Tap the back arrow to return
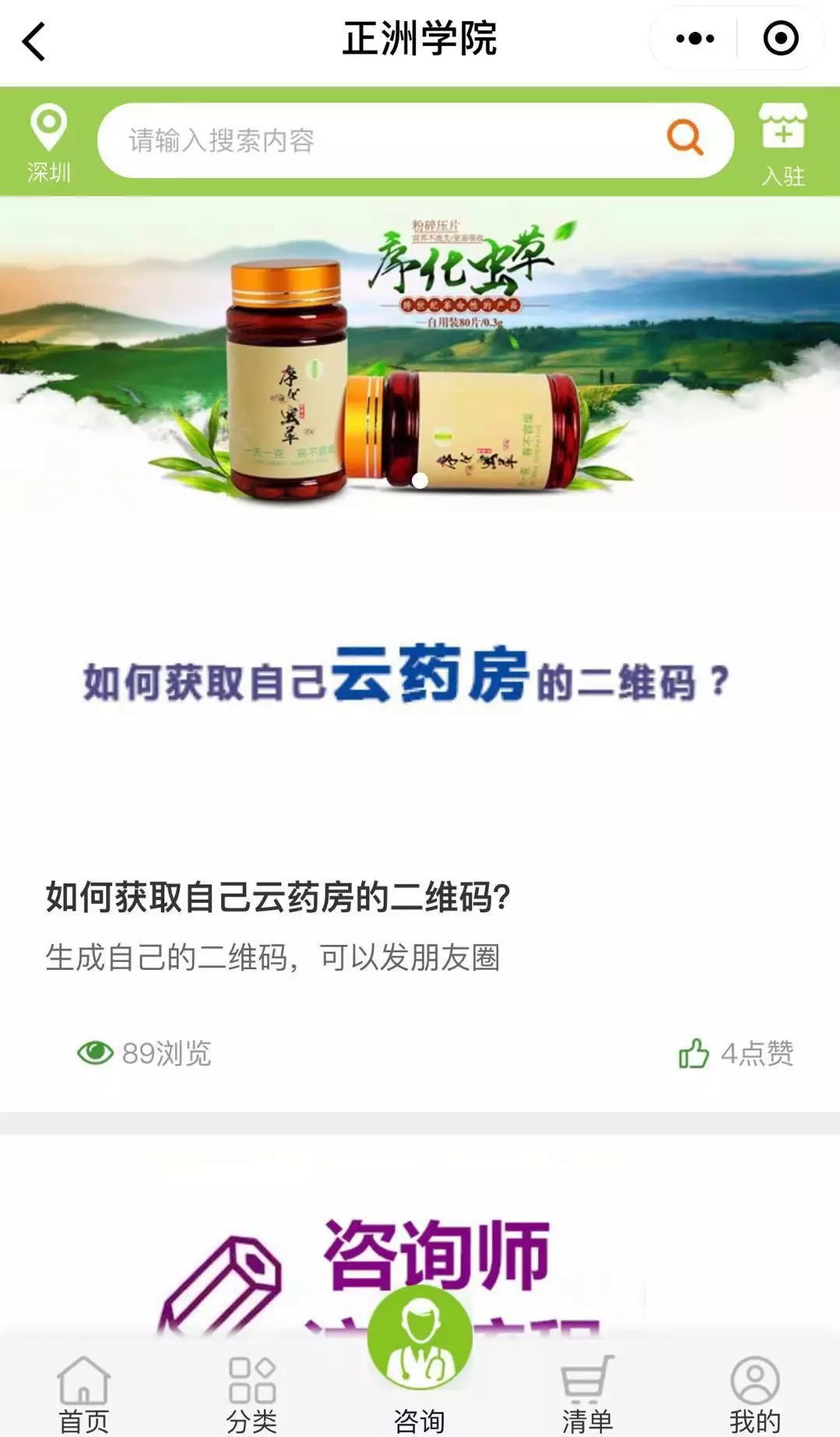 tap(31, 40)
